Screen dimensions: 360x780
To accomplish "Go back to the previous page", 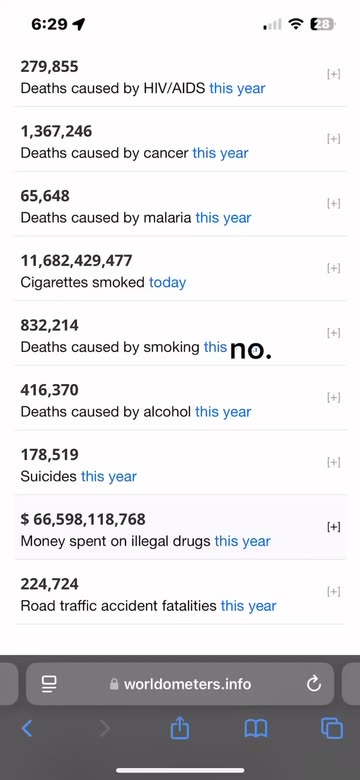I will 27,729.
